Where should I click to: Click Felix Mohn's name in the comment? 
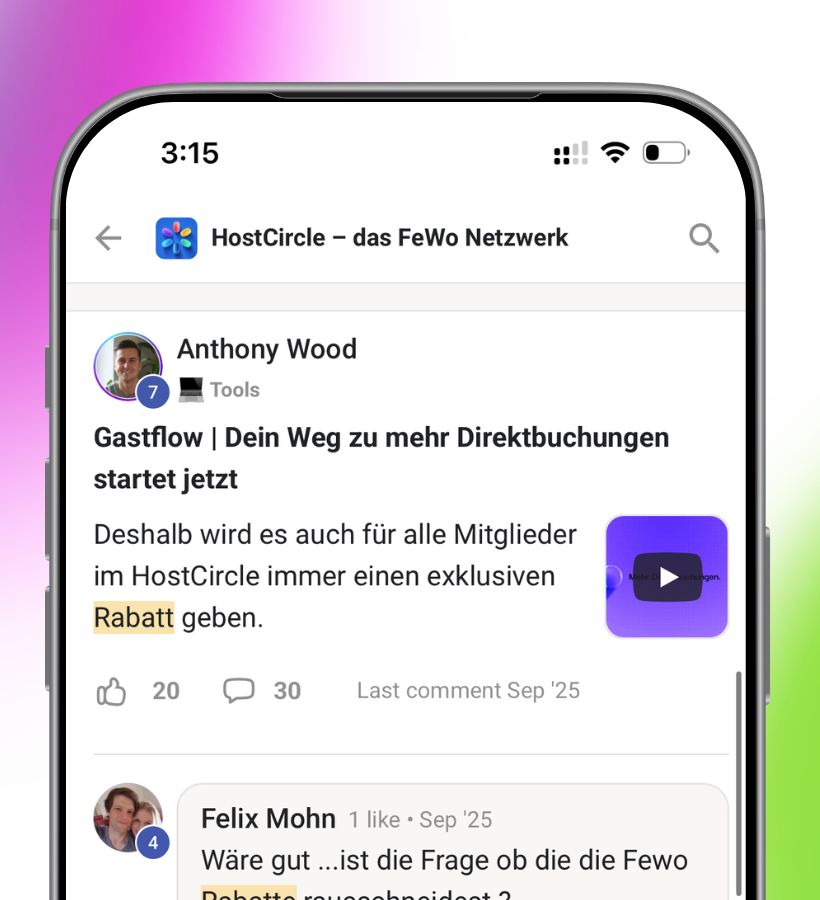coord(268,818)
